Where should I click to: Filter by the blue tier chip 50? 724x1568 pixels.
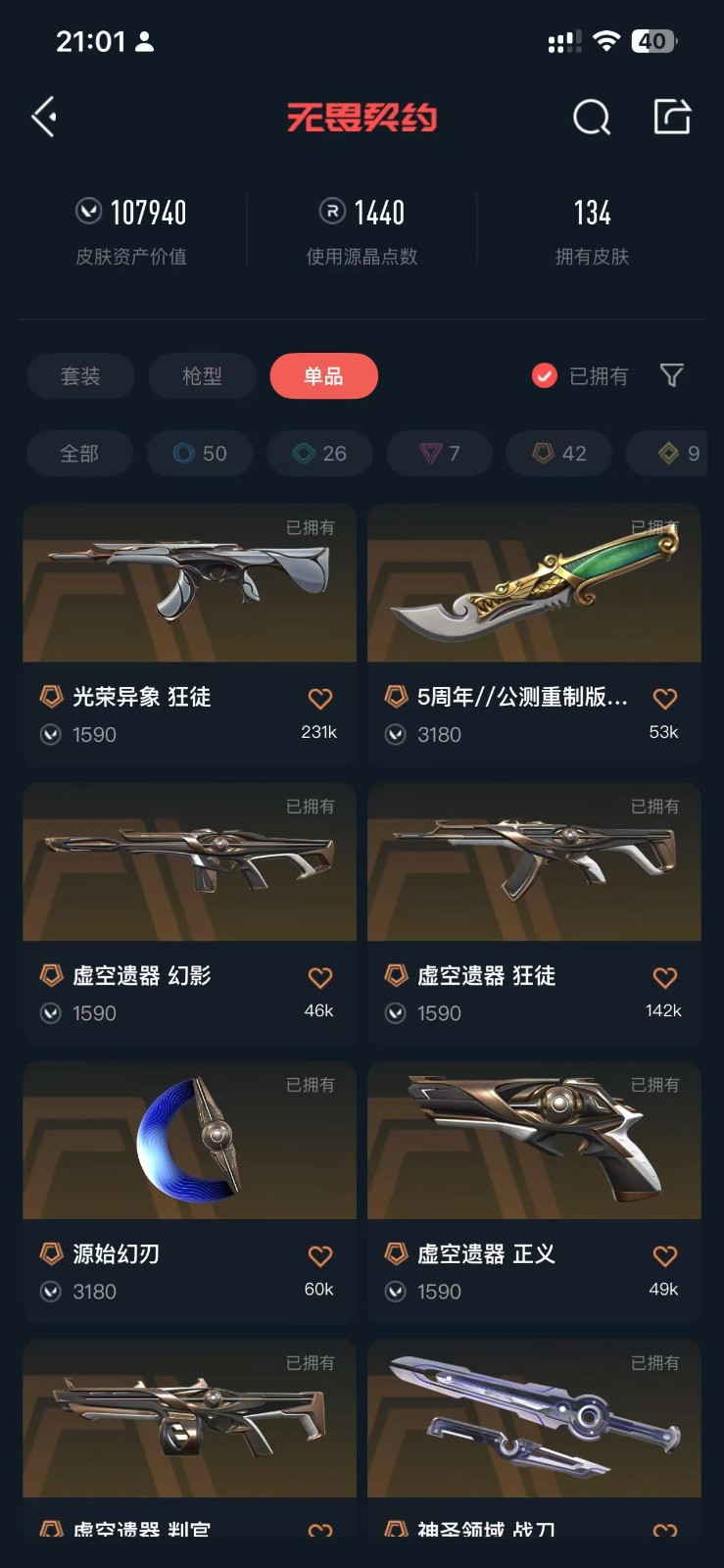(200, 454)
